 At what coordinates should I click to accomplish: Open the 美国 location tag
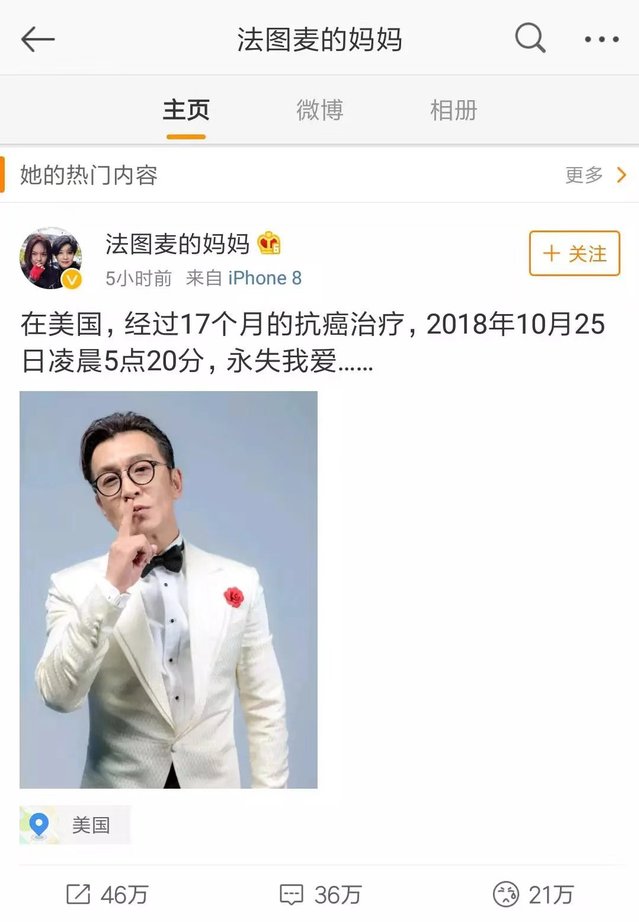[75, 825]
